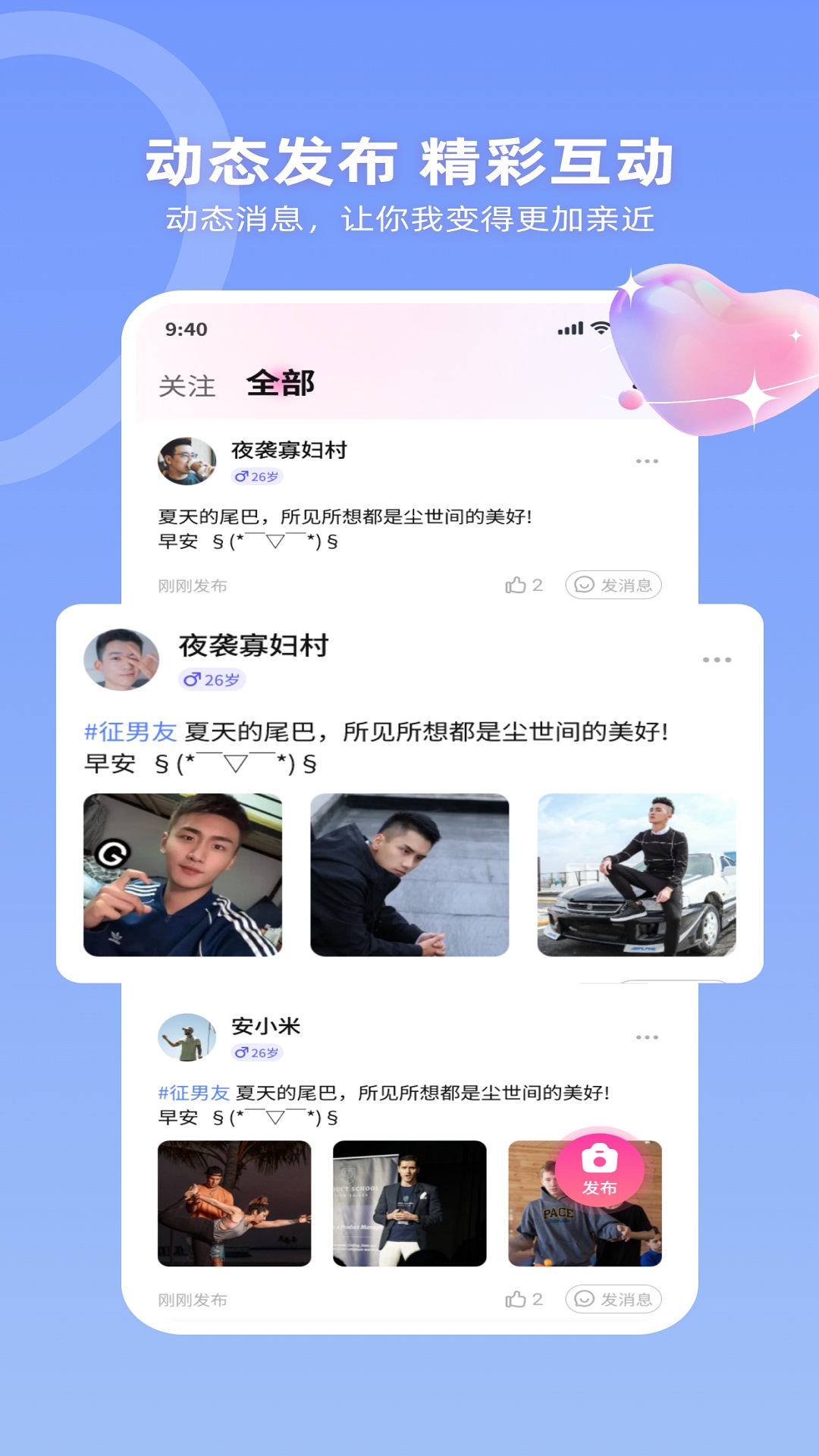The image size is (819, 1456).
Task: Tap the chat bubble icon inside 发消息
Action: pos(582,584)
